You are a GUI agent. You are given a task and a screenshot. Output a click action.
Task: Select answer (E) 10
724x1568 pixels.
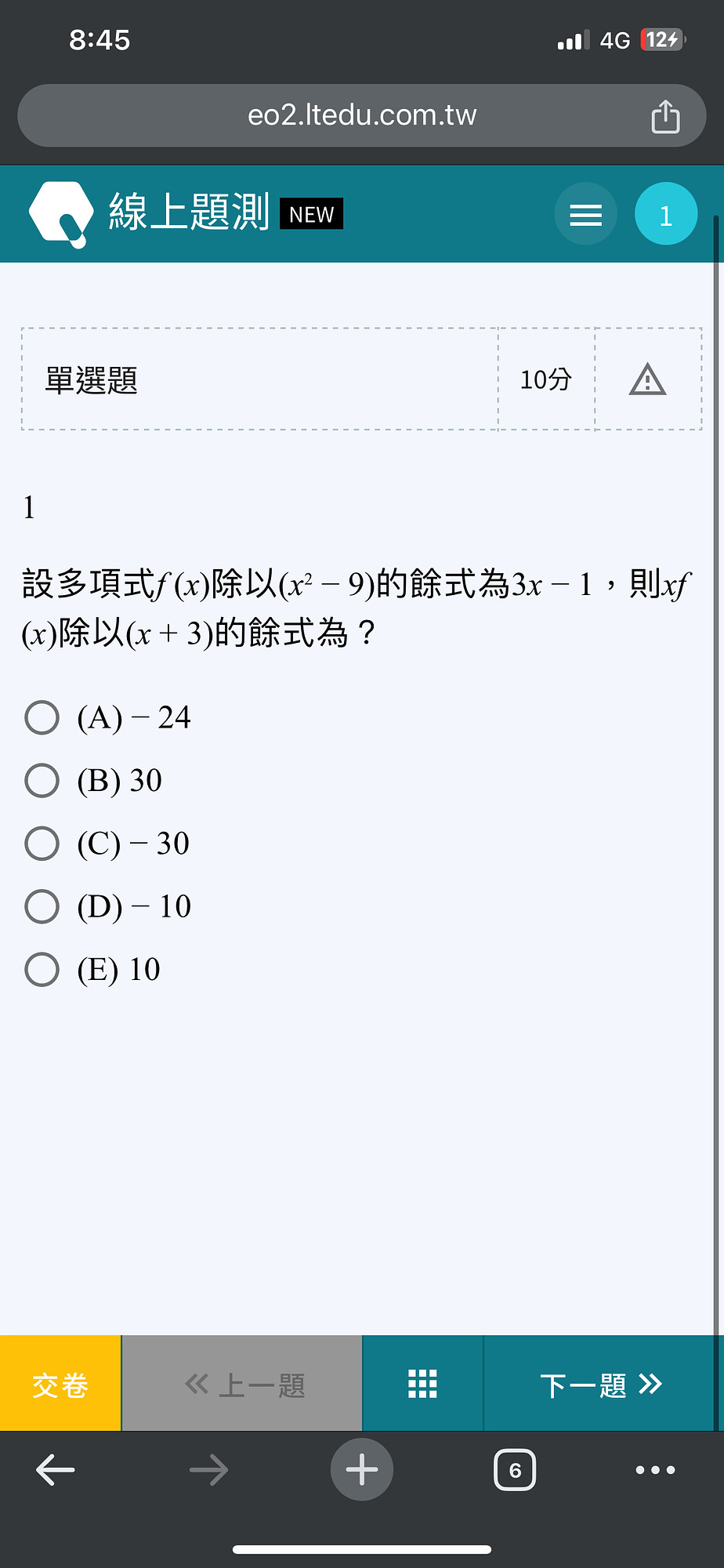pyautogui.click(x=93, y=970)
